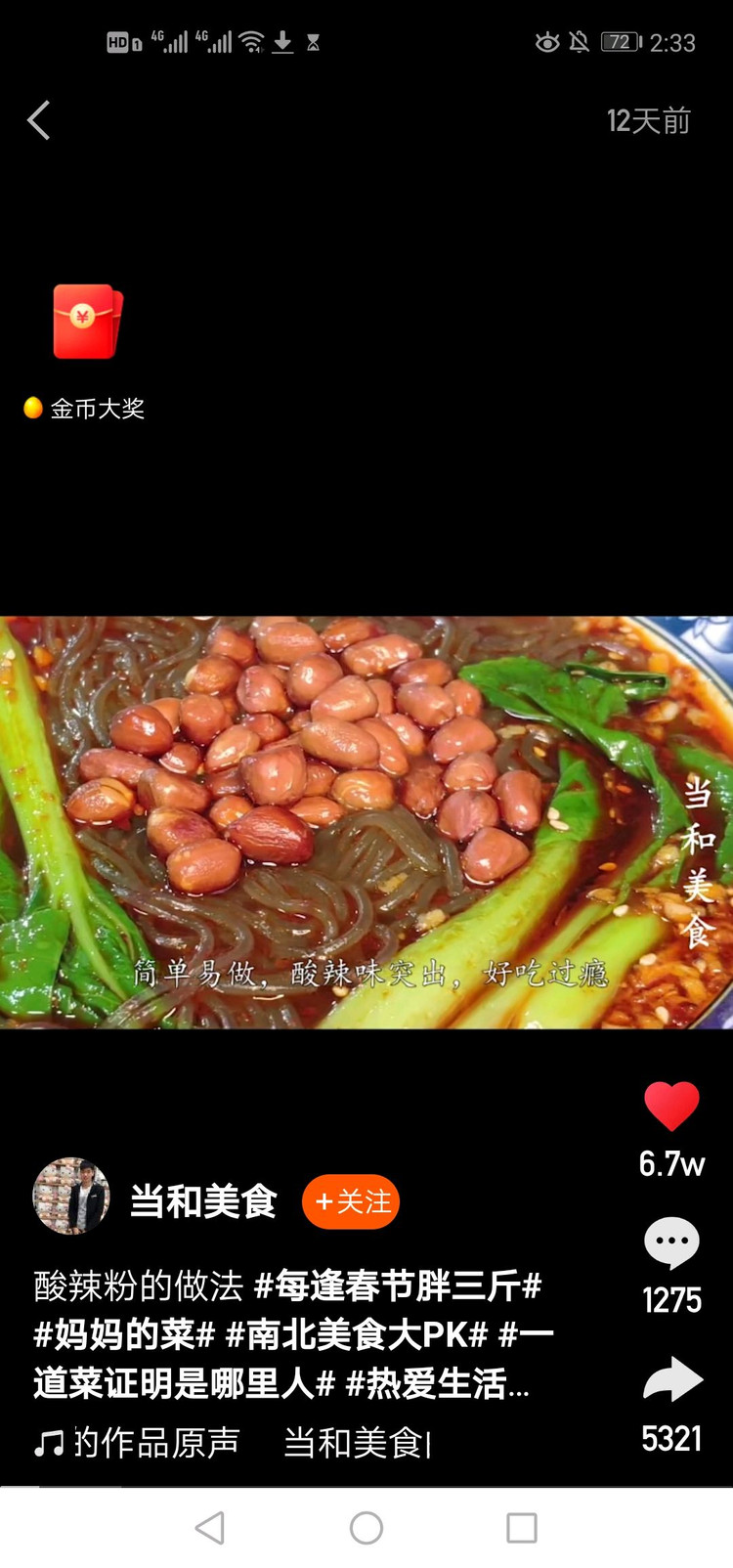Image resolution: width=733 pixels, height=1568 pixels.
Task: Tap the like heart icon
Action: tap(669, 1107)
